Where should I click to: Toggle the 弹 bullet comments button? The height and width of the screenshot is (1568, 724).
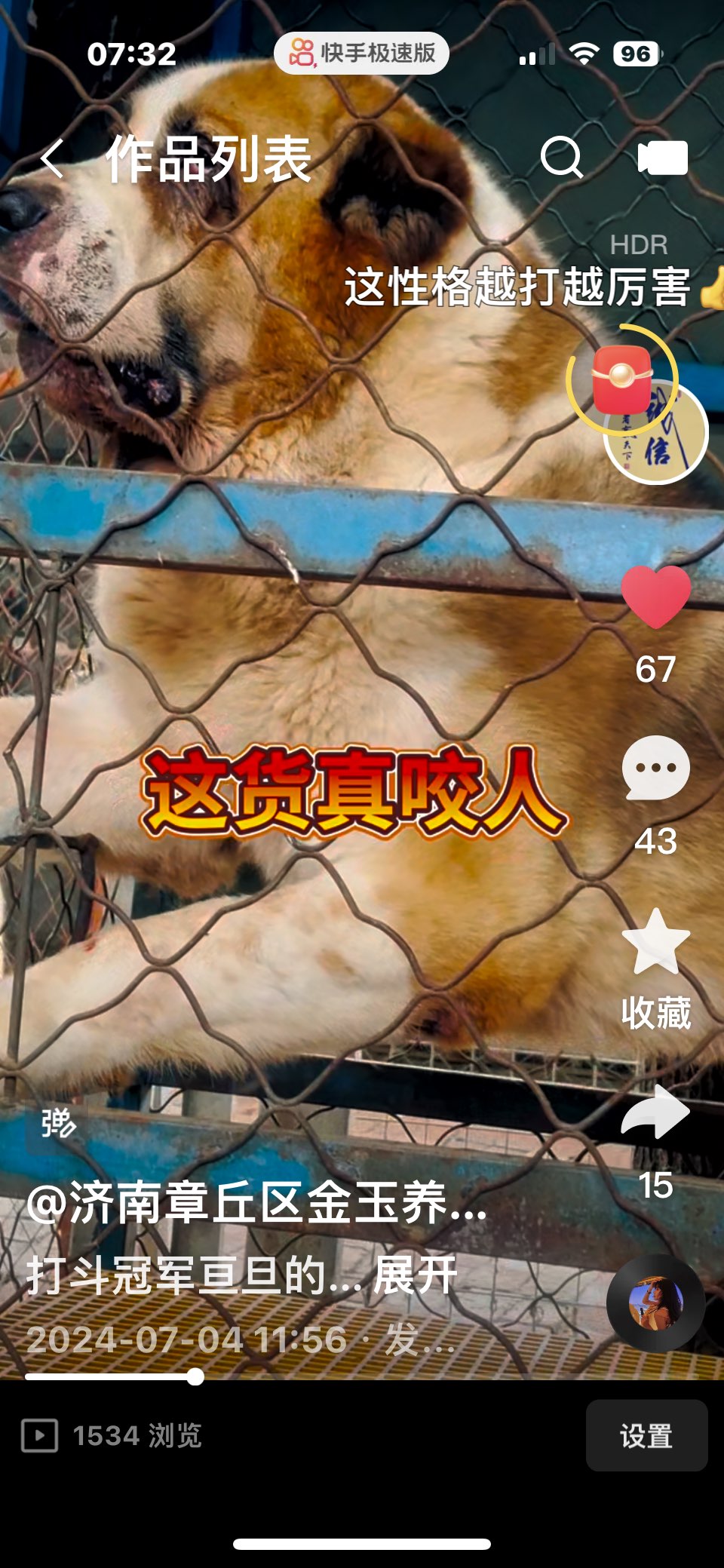58,1123
